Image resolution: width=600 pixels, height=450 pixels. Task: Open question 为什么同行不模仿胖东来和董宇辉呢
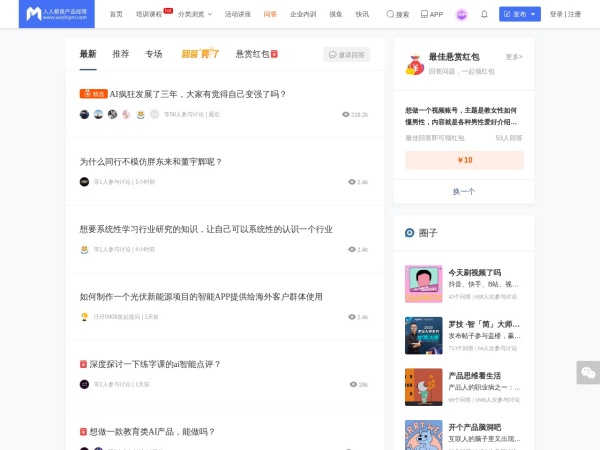(x=150, y=161)
